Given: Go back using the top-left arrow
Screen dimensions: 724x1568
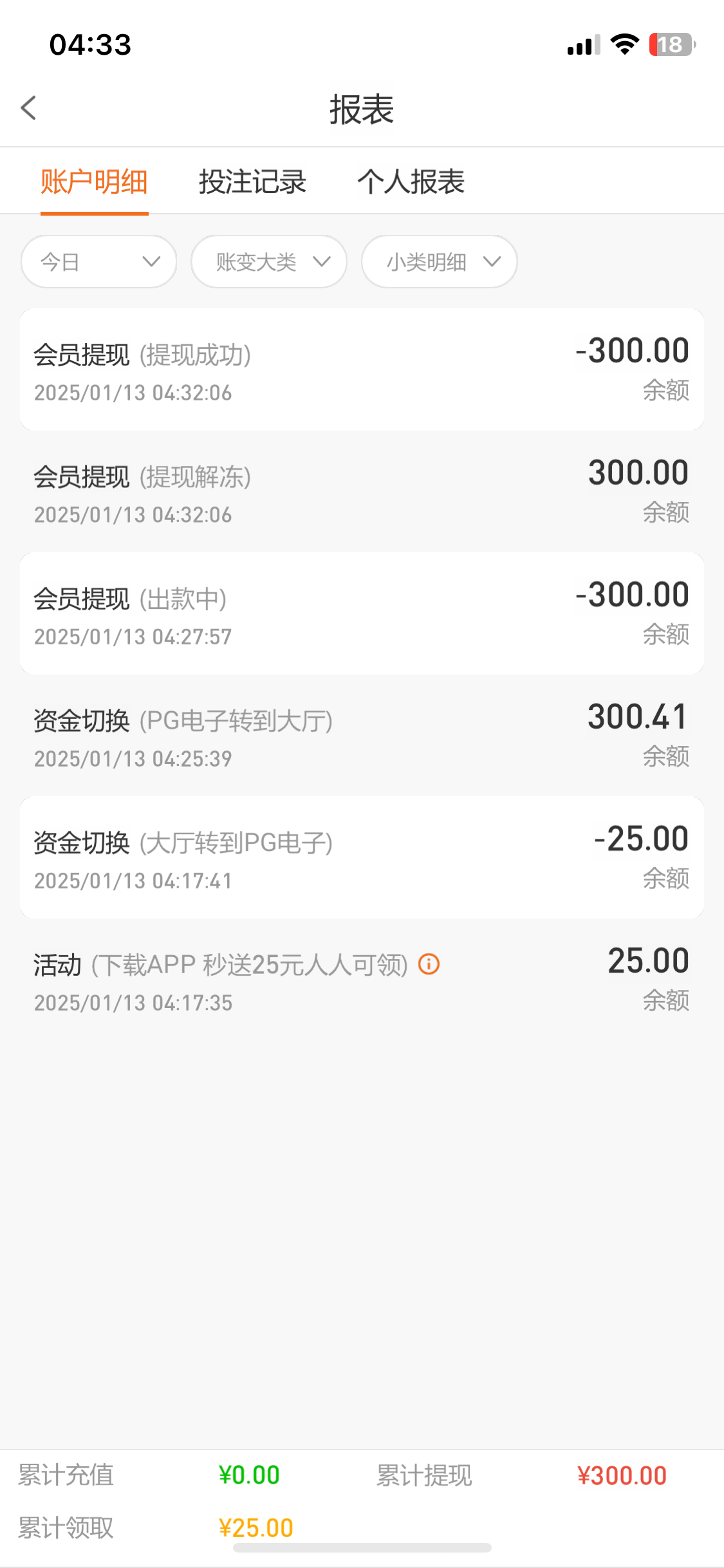Looking at the screenshot, I should [x=29, y=108].
